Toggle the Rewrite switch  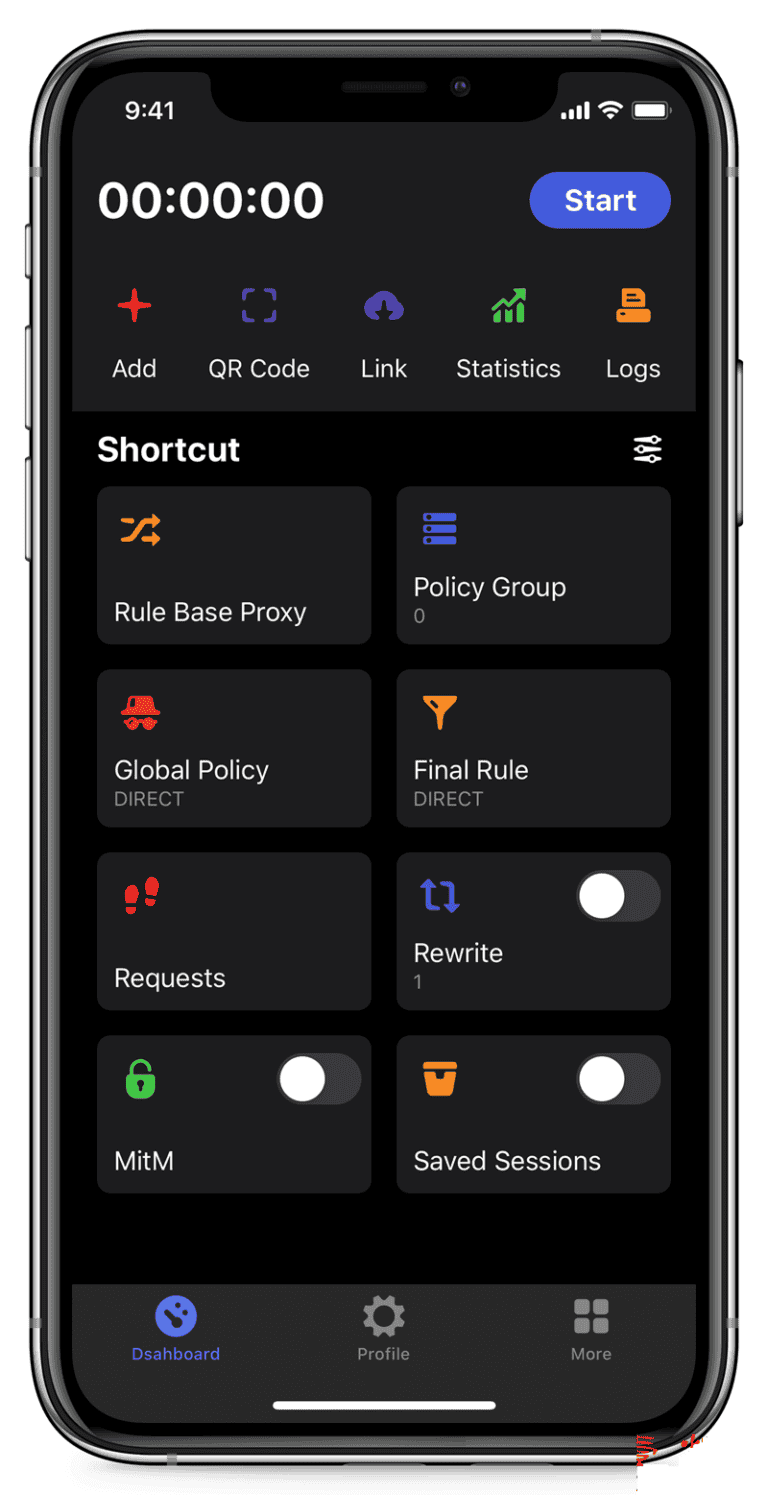tap(618, 896)
